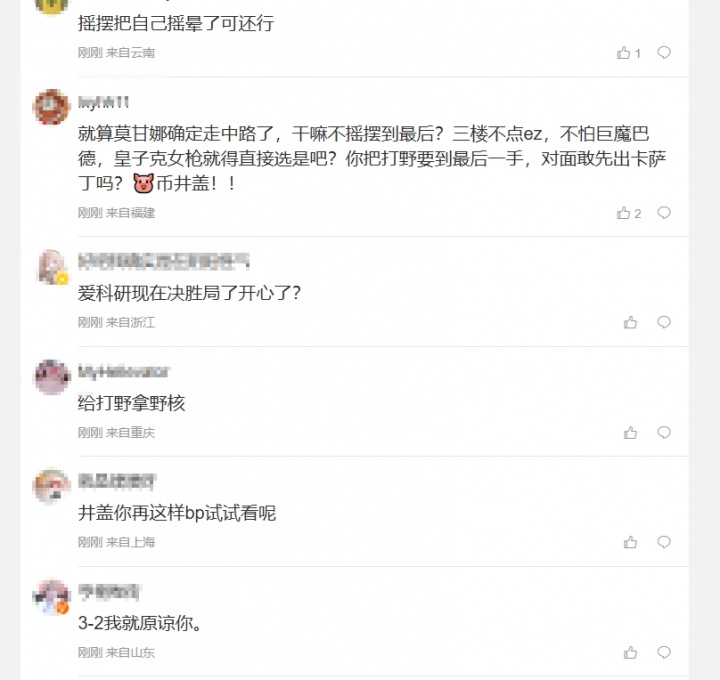Open avatar of the commenter from 重庆
This screenshot has height=680, width=720.
pos(51,376)
